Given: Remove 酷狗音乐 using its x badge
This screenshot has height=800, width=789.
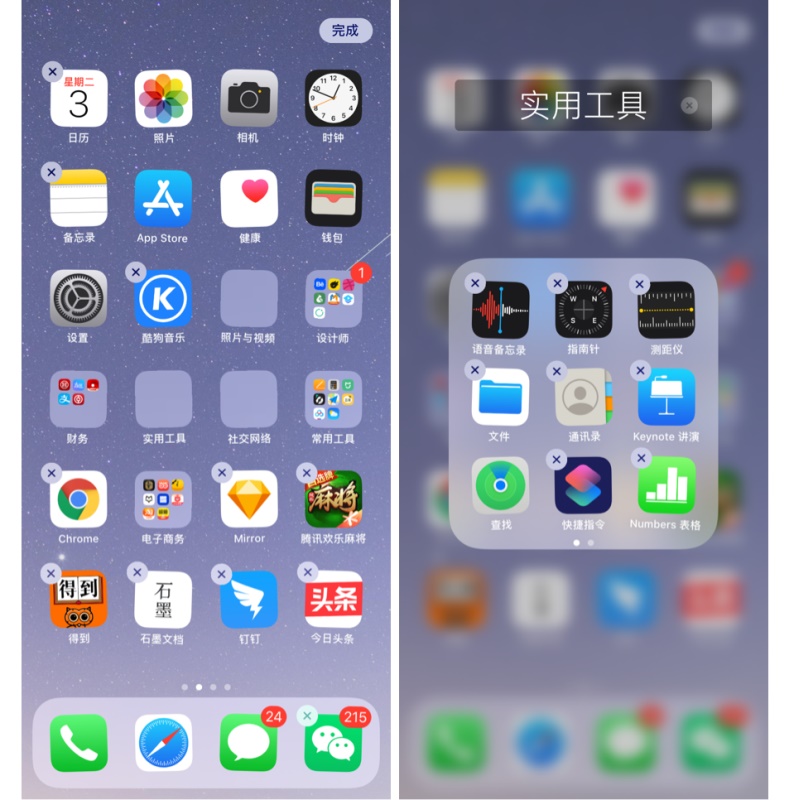Looking at the screenshot, I should (137, 272).
